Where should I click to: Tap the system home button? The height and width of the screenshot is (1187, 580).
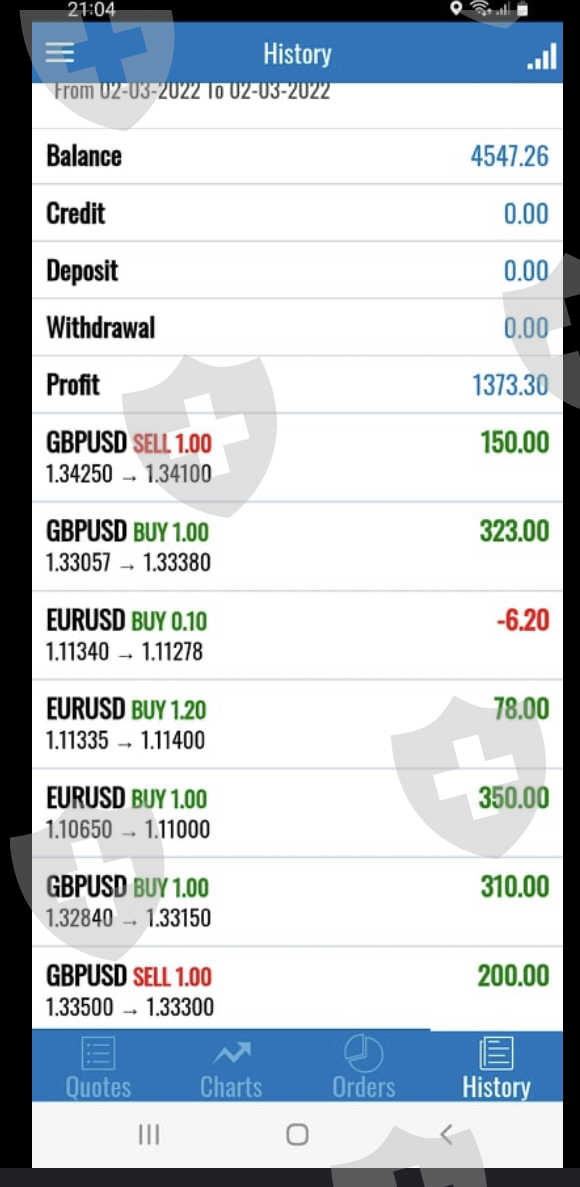297,1134
